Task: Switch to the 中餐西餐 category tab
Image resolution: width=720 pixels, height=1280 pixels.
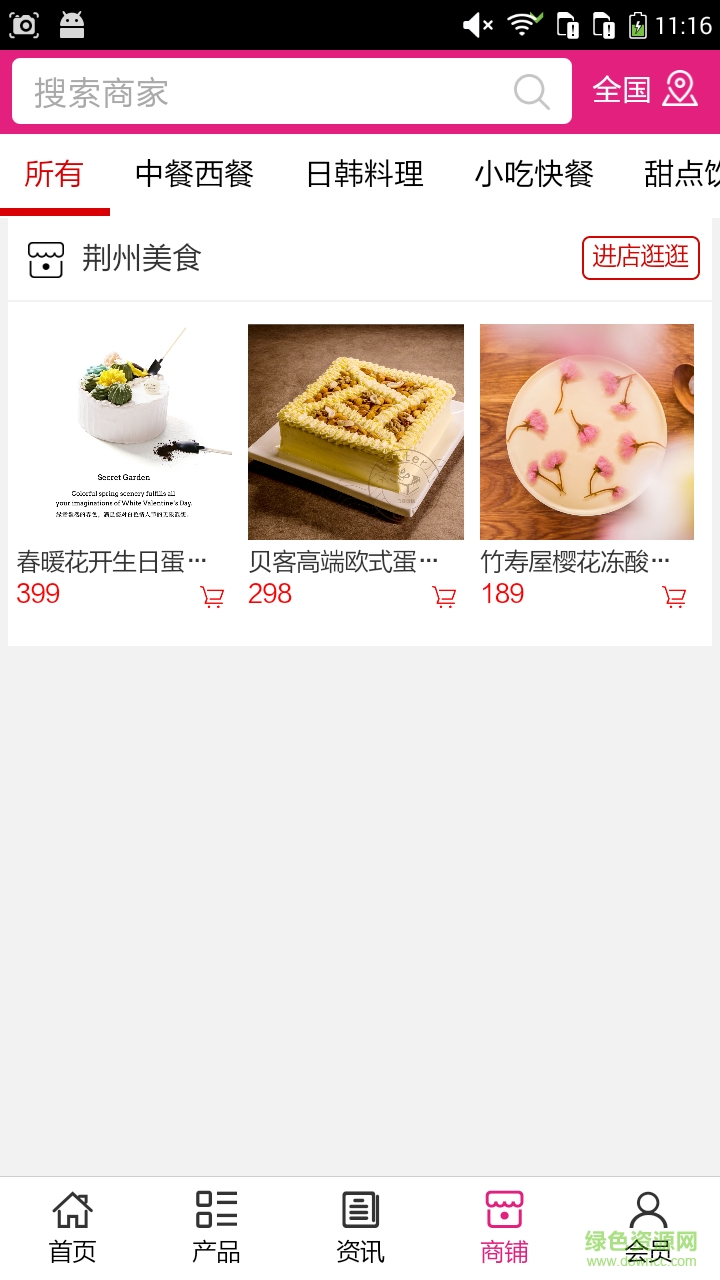Action: point(194,174)
